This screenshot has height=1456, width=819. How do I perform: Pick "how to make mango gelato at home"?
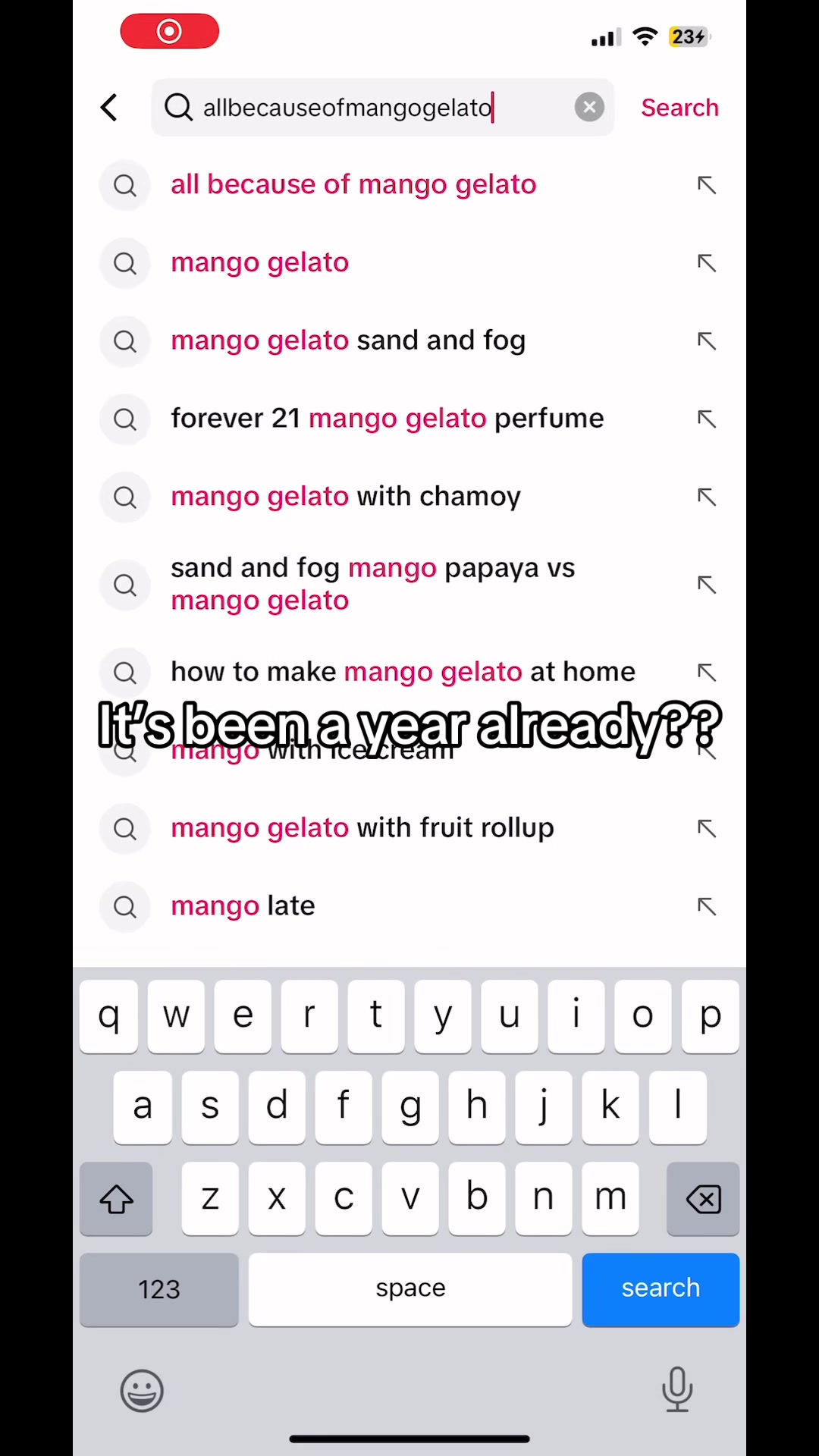(x=409, y=673)
